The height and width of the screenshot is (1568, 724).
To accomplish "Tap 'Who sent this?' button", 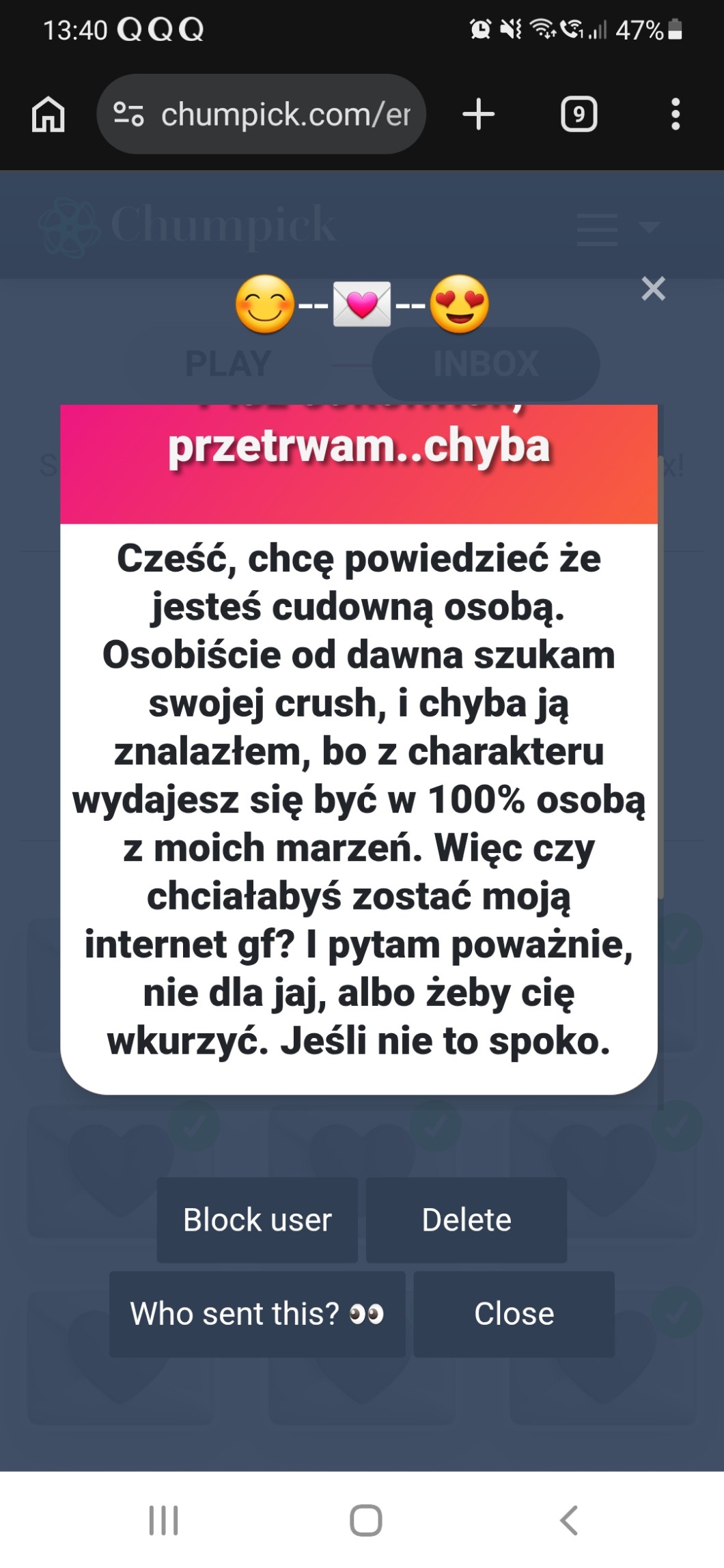I will [257, 1314].
